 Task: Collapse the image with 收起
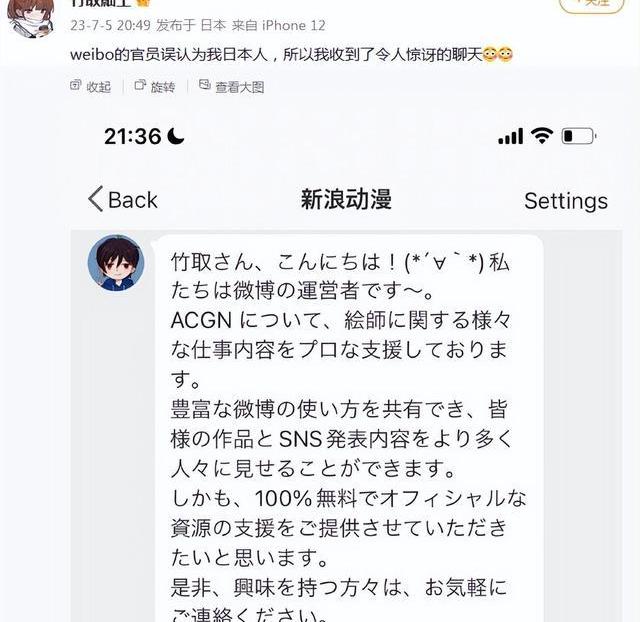pyautogui.click(x=91, y=87)
